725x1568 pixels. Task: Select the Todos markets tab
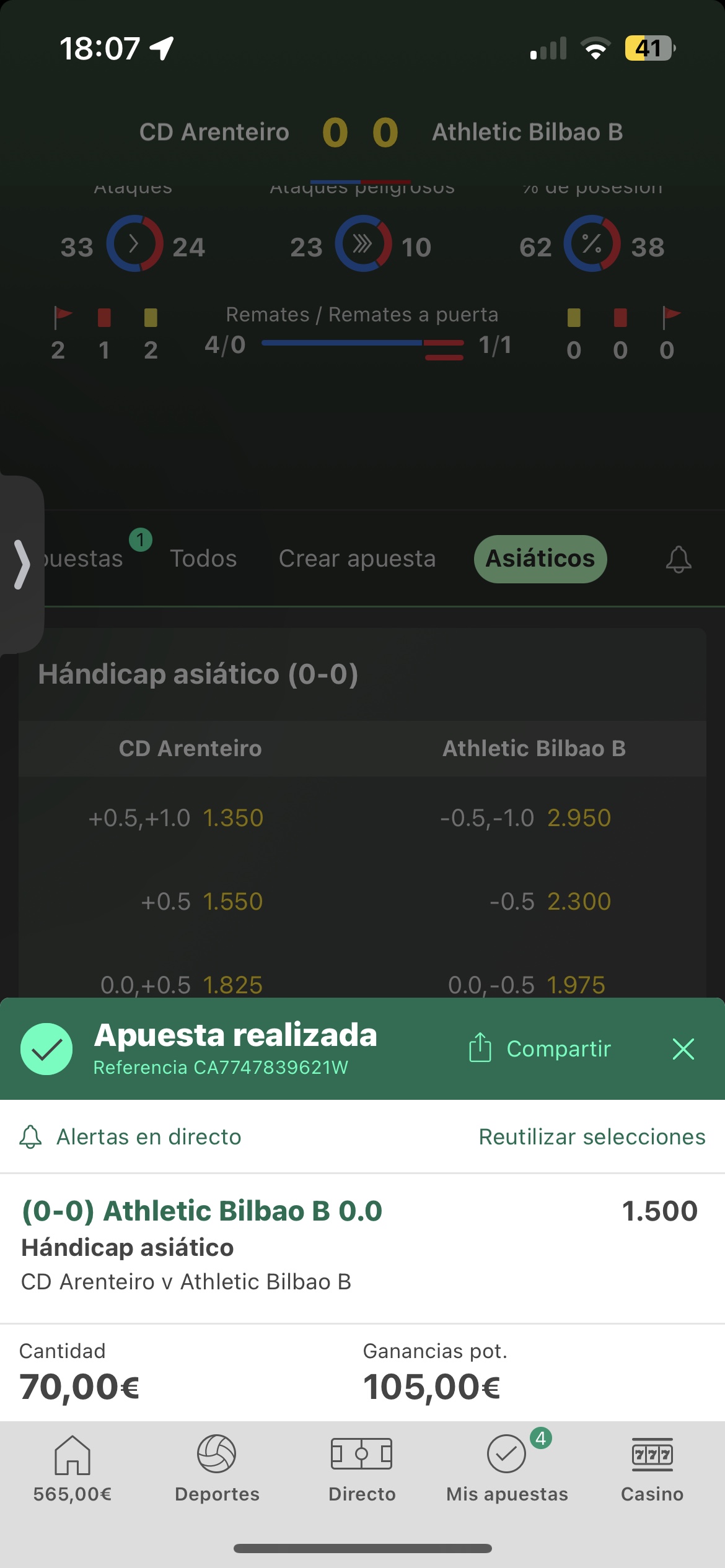(x=203, y=559)
